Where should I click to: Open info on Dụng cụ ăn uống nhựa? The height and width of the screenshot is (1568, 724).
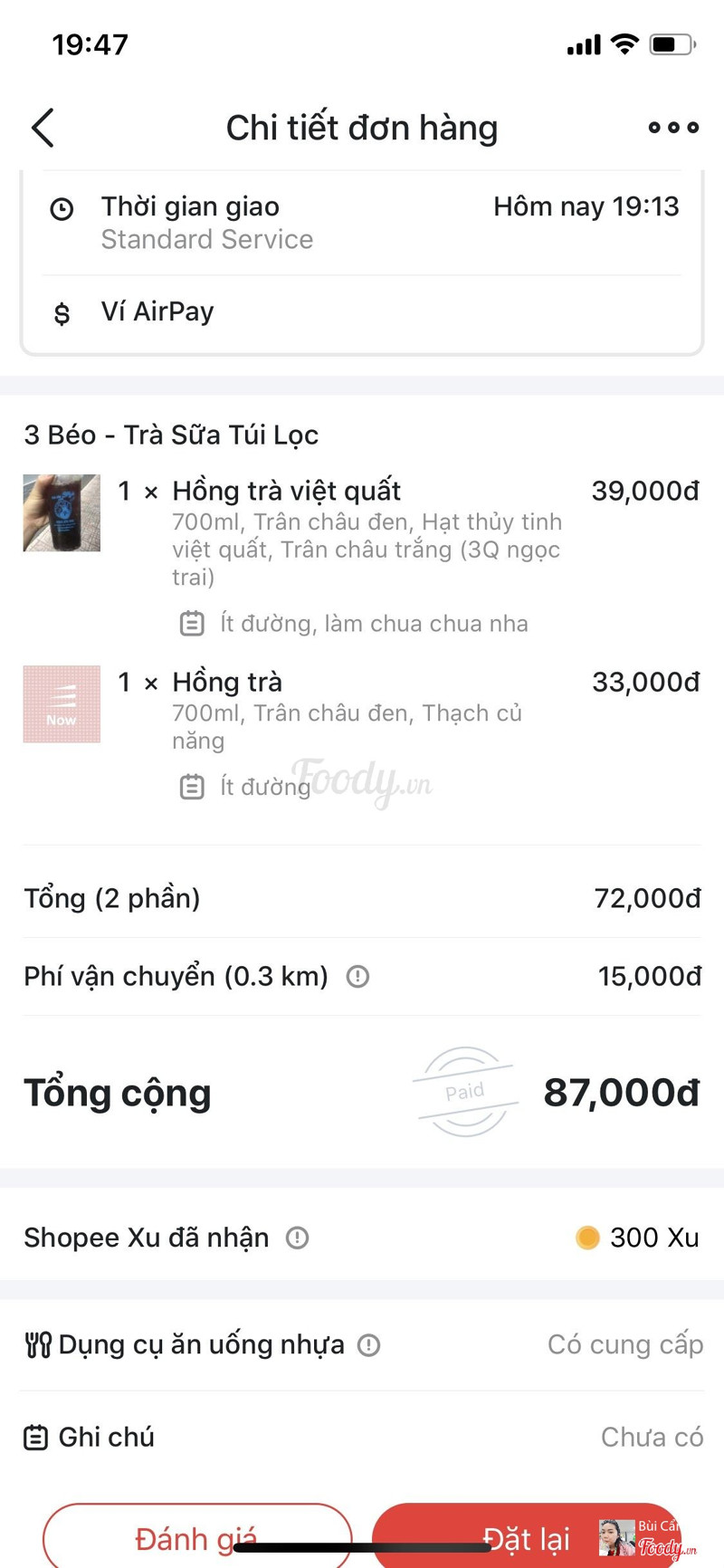[369, 1345]
